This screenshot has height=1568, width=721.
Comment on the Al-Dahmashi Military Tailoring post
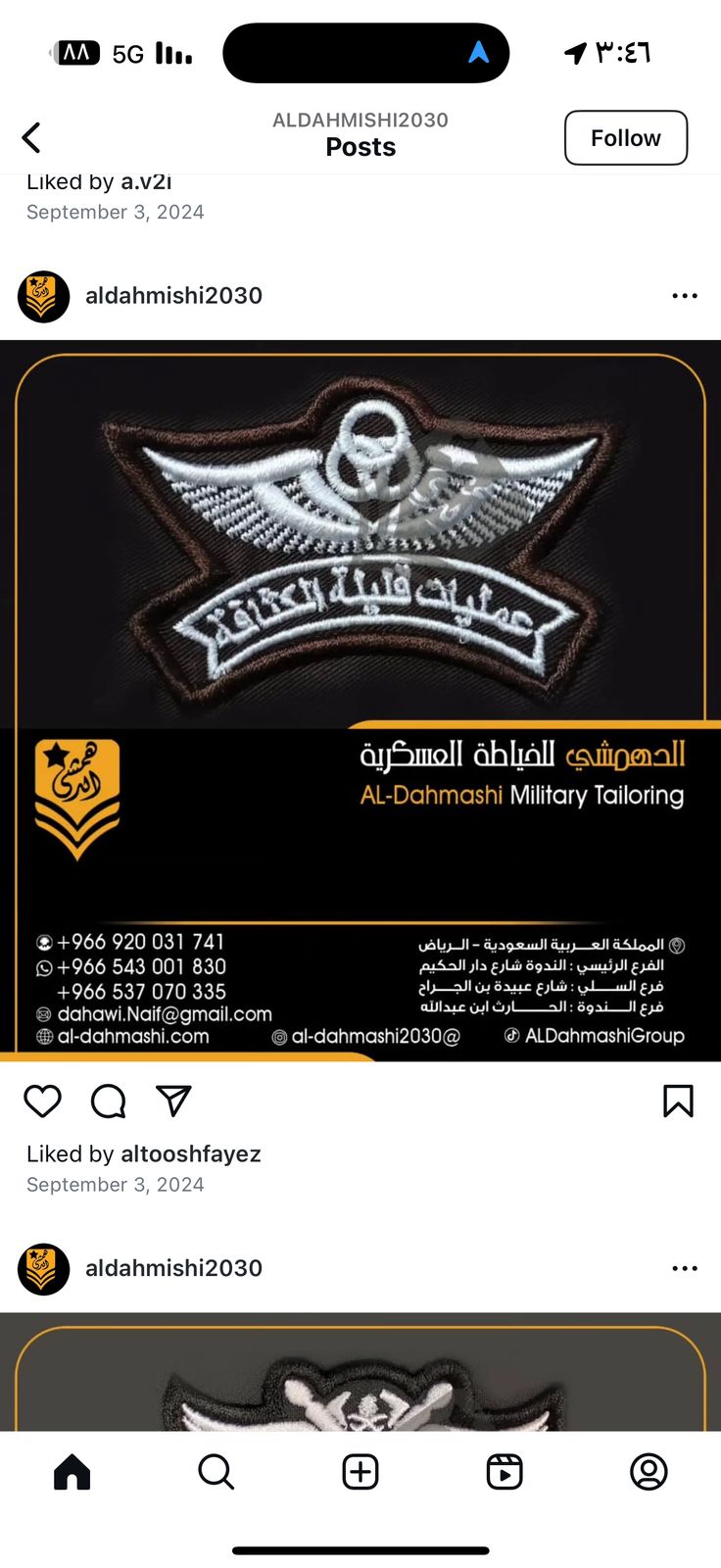(x=108, y=1102)
